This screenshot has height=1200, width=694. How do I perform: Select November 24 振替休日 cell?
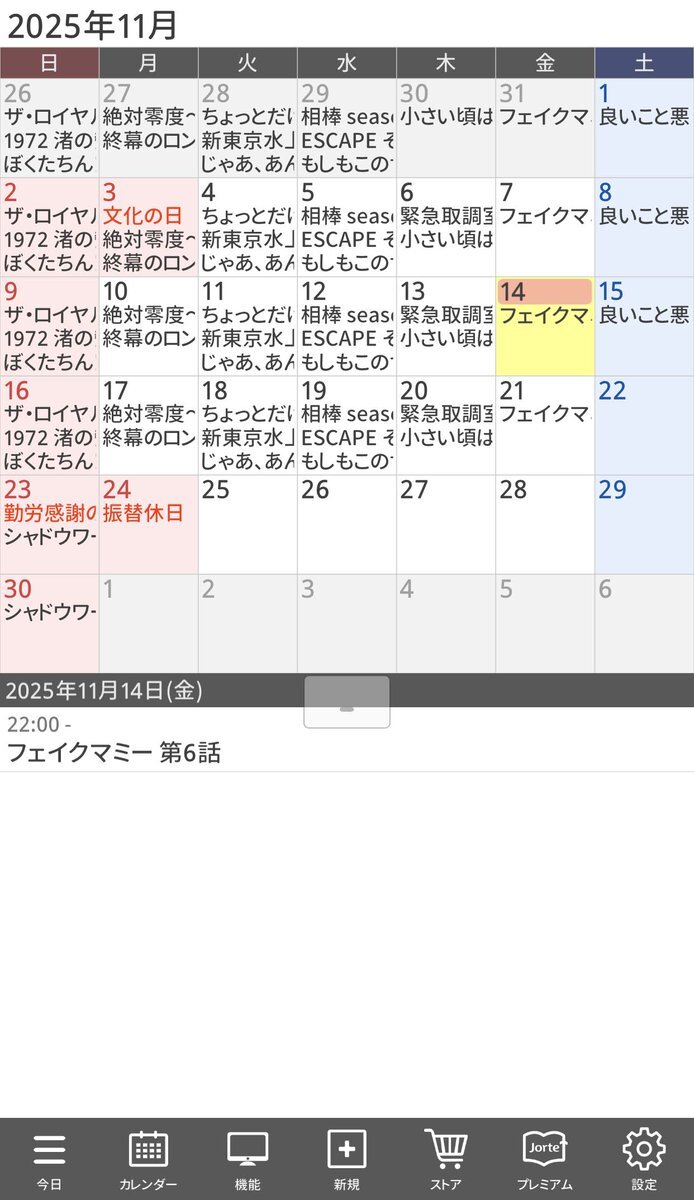[148, 524]
